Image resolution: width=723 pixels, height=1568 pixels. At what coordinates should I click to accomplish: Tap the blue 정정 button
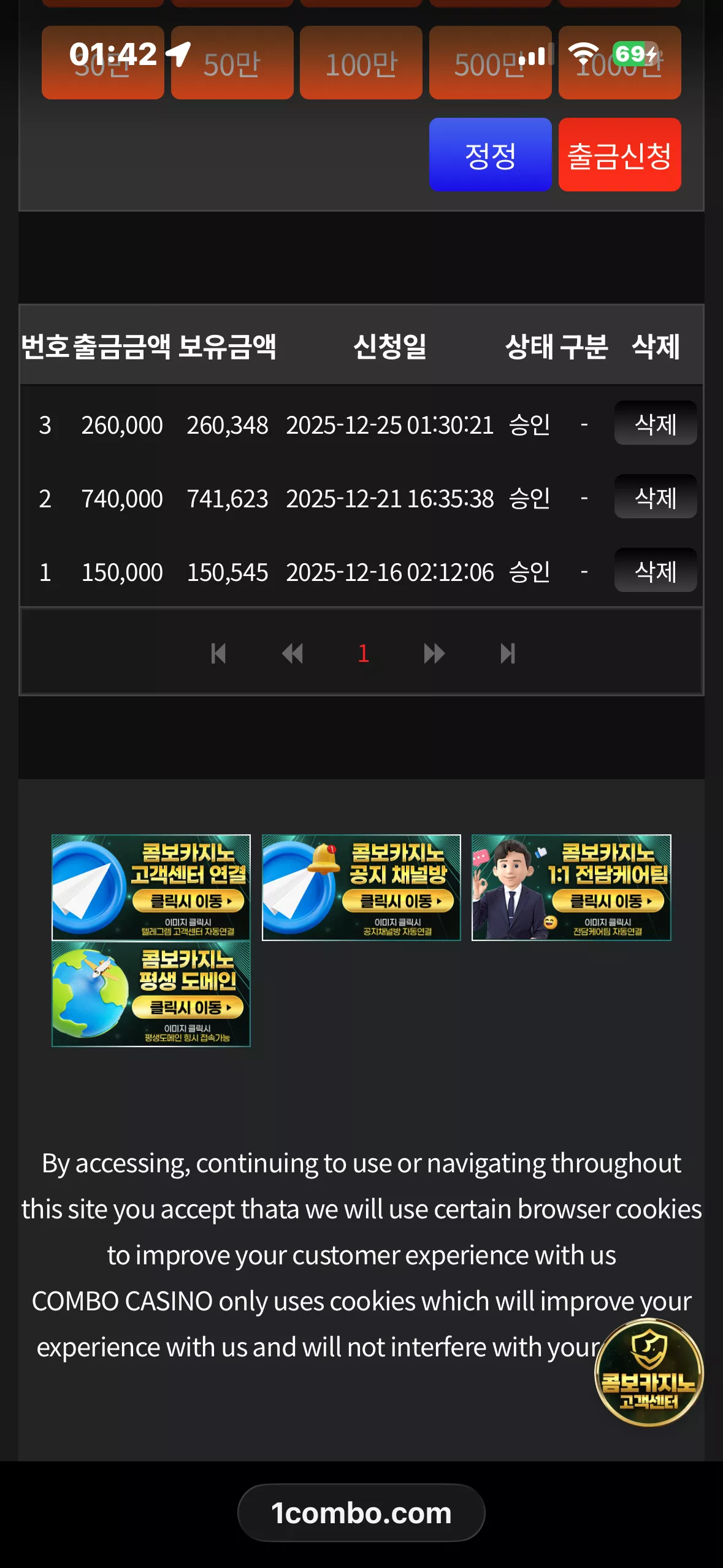coord(490,155)
